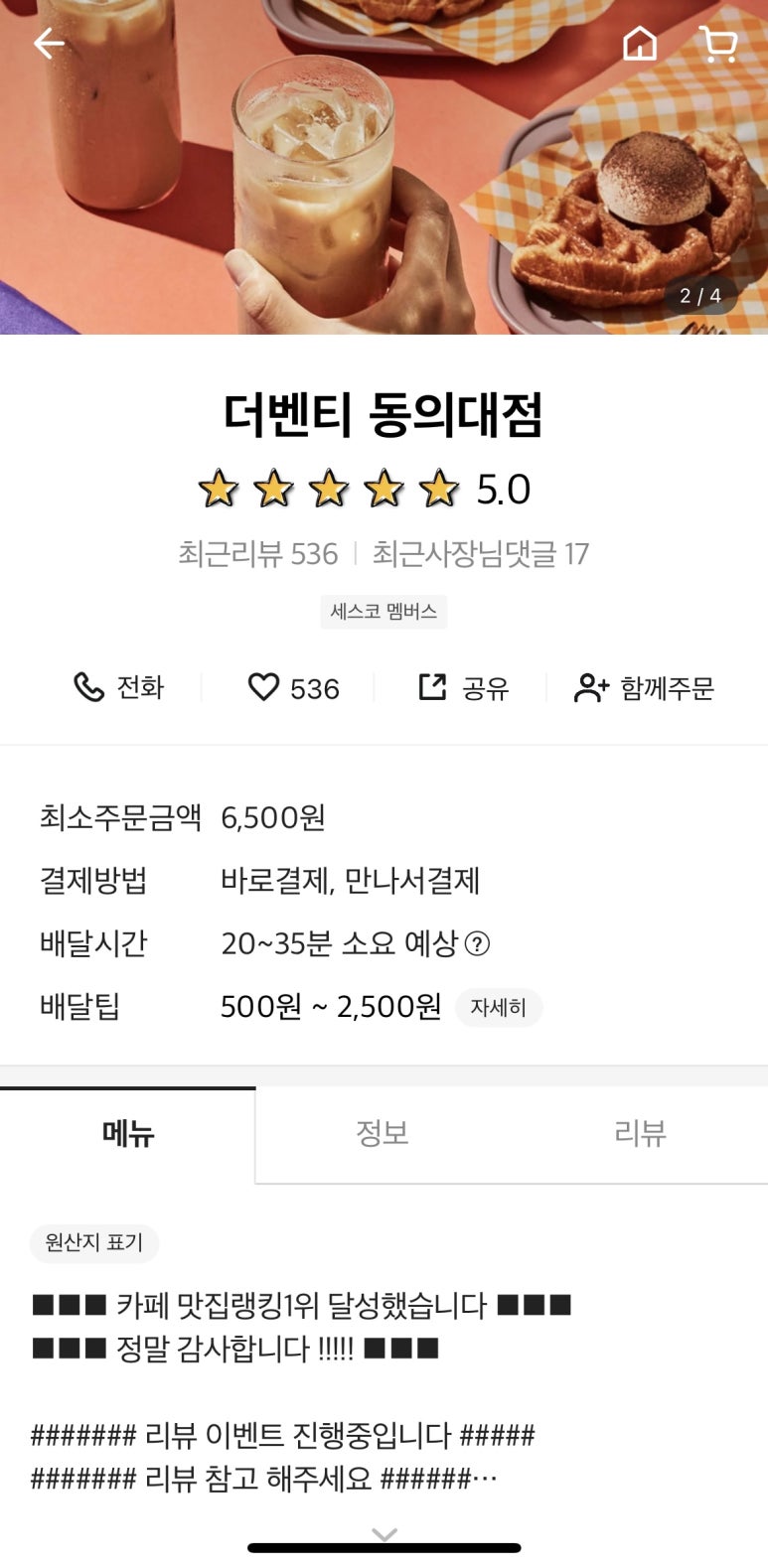The width and height of the screenshot is (768, 1568).
Task: Switch to the 메뉴 tab
Action: point(128,1133)
